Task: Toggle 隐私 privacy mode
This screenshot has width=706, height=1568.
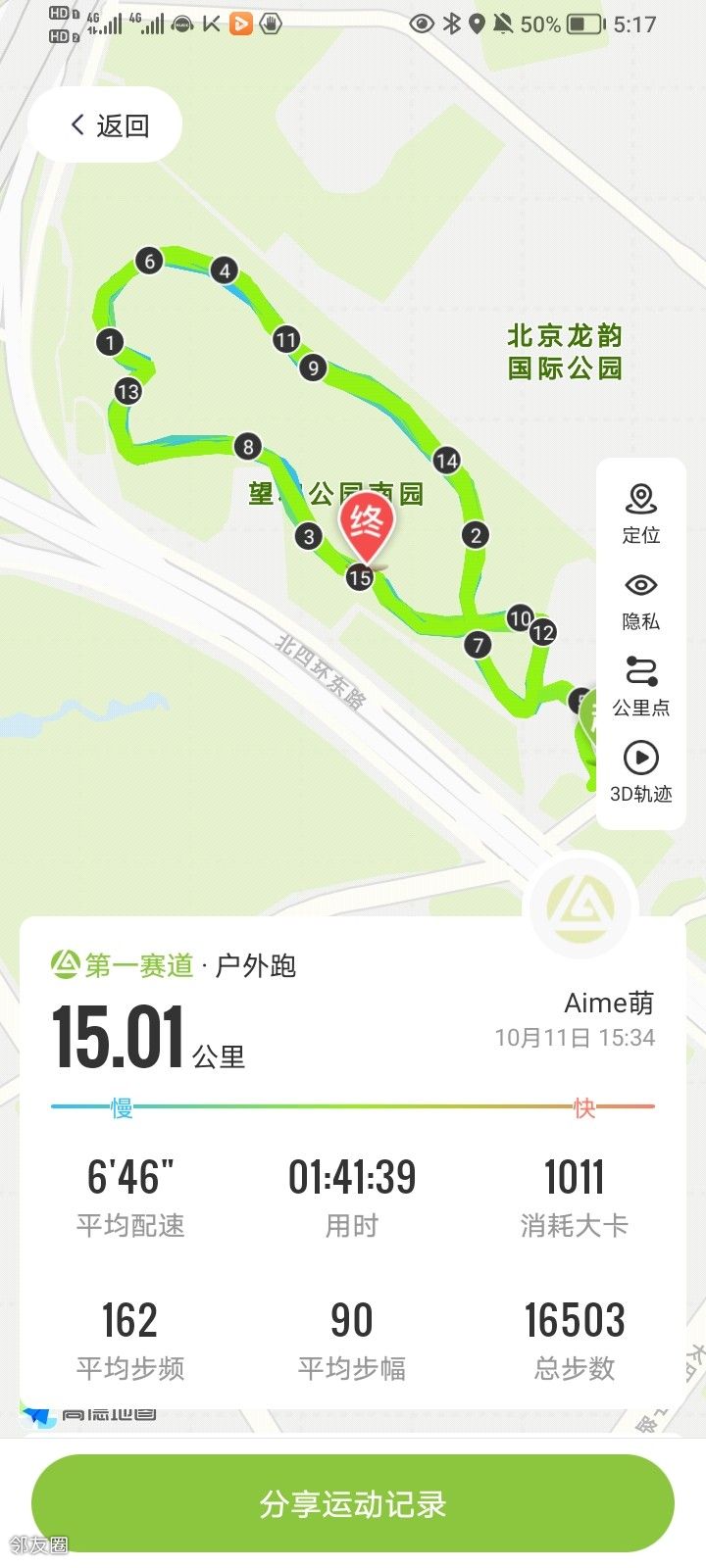Action: (640, 599)
